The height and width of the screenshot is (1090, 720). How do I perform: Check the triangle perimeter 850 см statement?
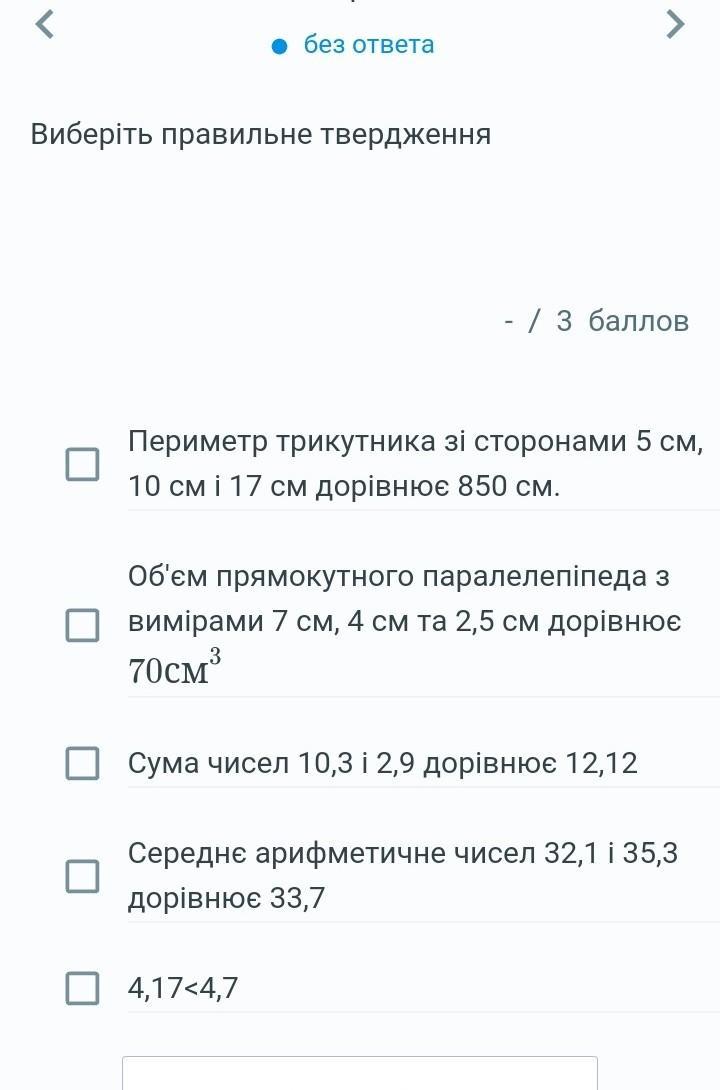pyautogui.click(x=83, y=464)
